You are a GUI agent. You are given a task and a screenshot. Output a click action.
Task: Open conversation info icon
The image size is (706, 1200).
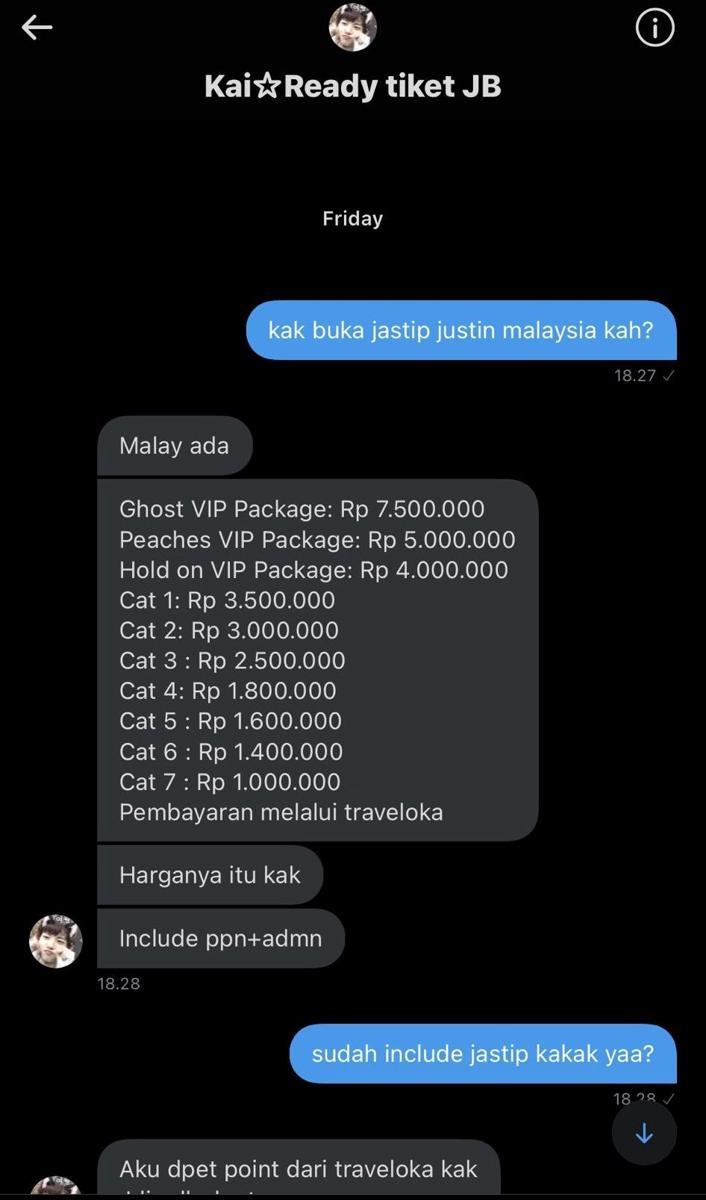[x=655, y=29]
